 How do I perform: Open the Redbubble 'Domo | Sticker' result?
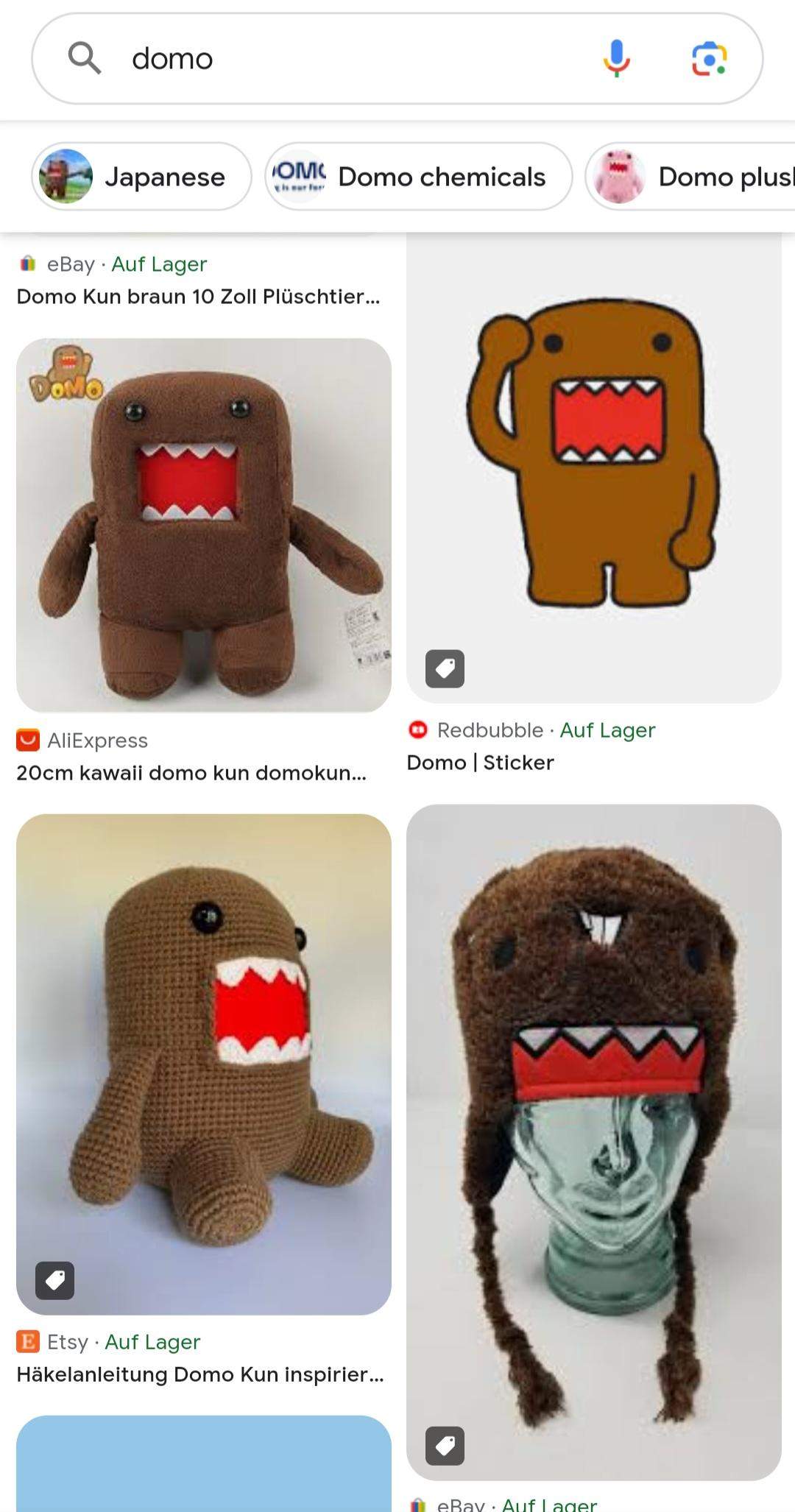(480, 762)
